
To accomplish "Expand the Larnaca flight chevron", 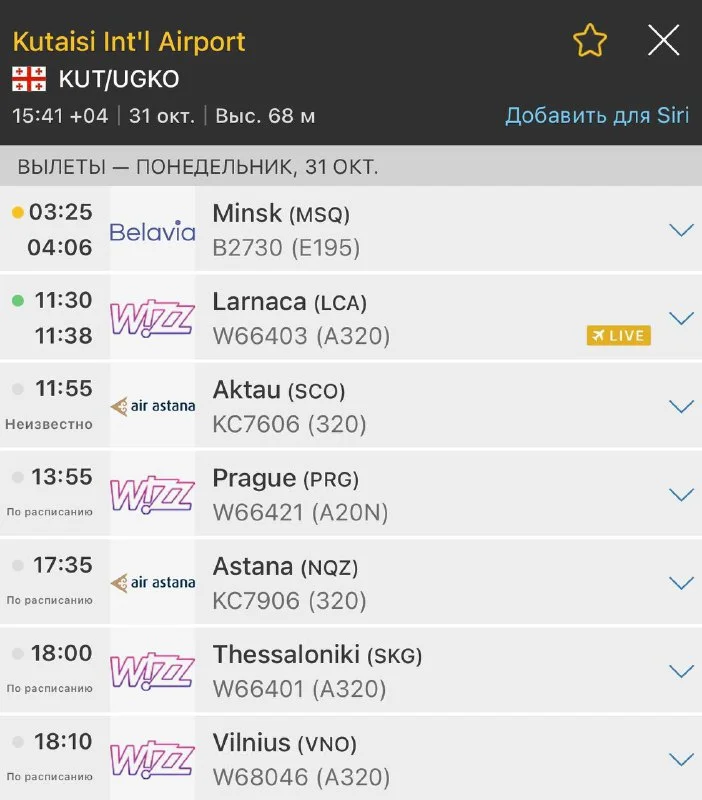I will coord(681,318).
